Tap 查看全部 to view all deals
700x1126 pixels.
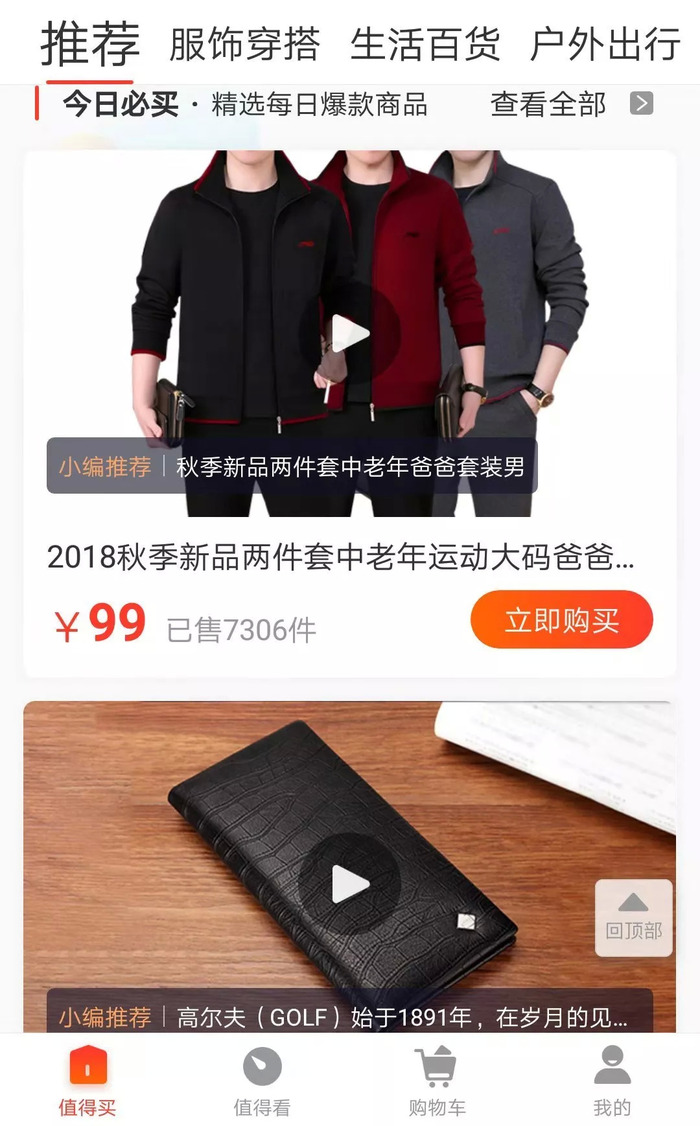[570, 104]
